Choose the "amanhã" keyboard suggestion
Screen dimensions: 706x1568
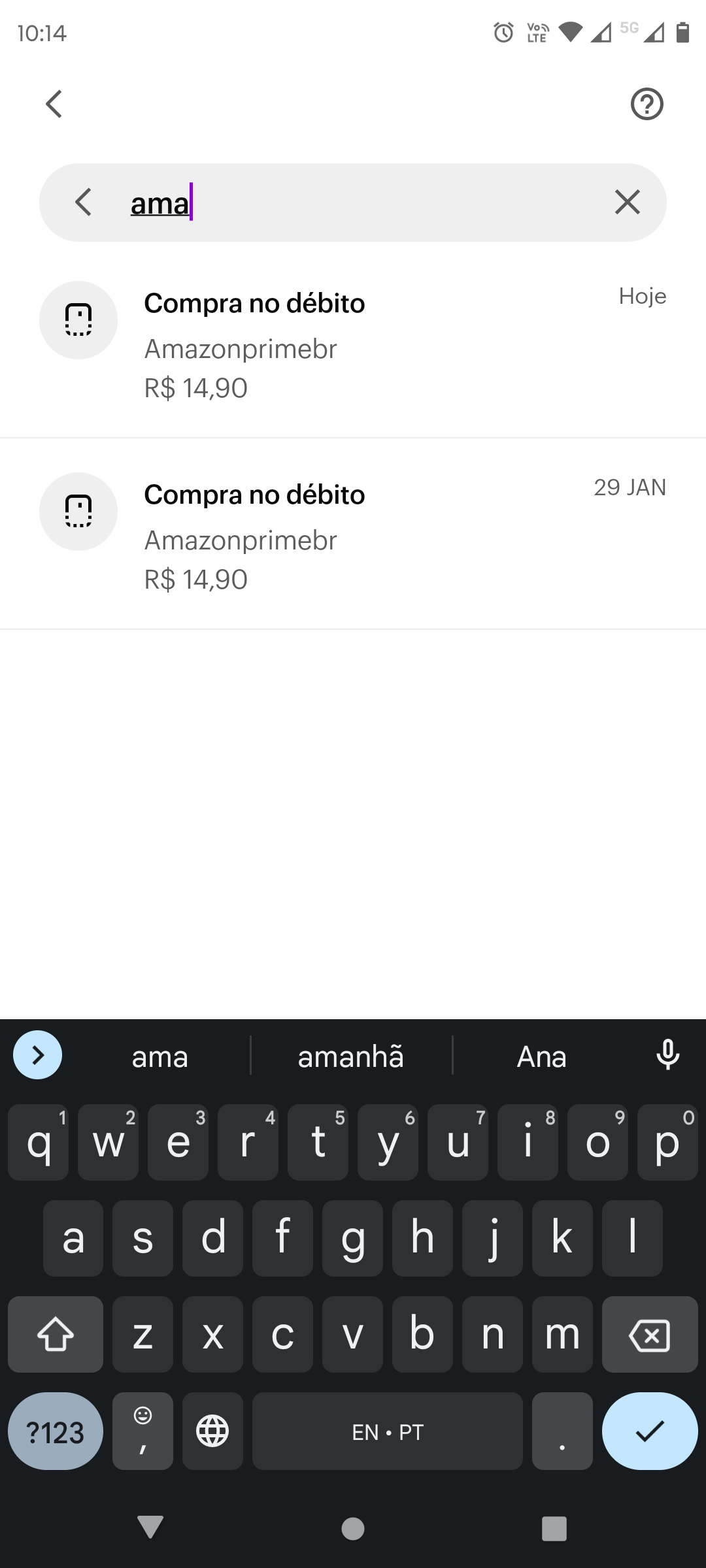(351, 1056)
